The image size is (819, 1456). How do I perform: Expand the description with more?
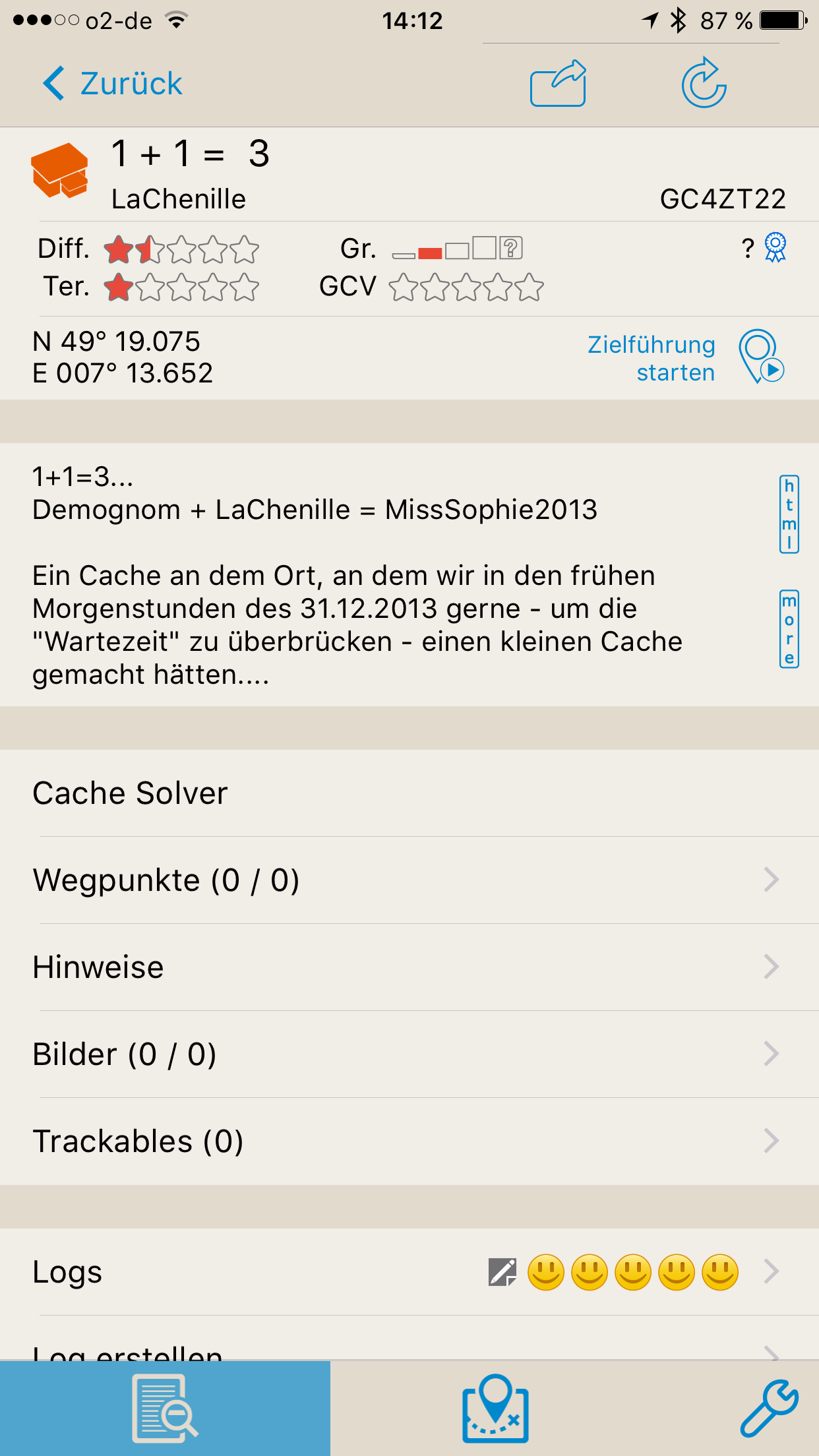point(789,629)
